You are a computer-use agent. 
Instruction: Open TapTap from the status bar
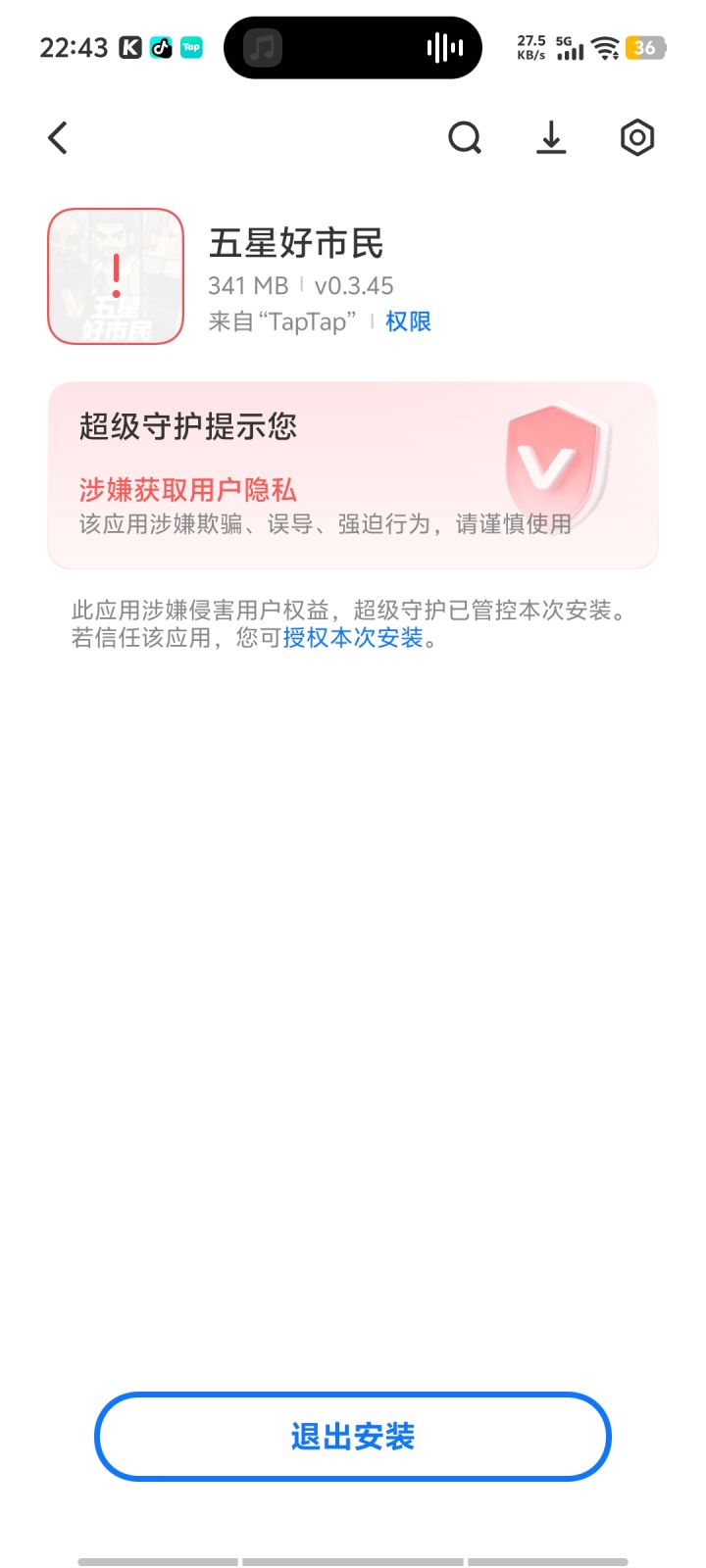tap(192, 47)
